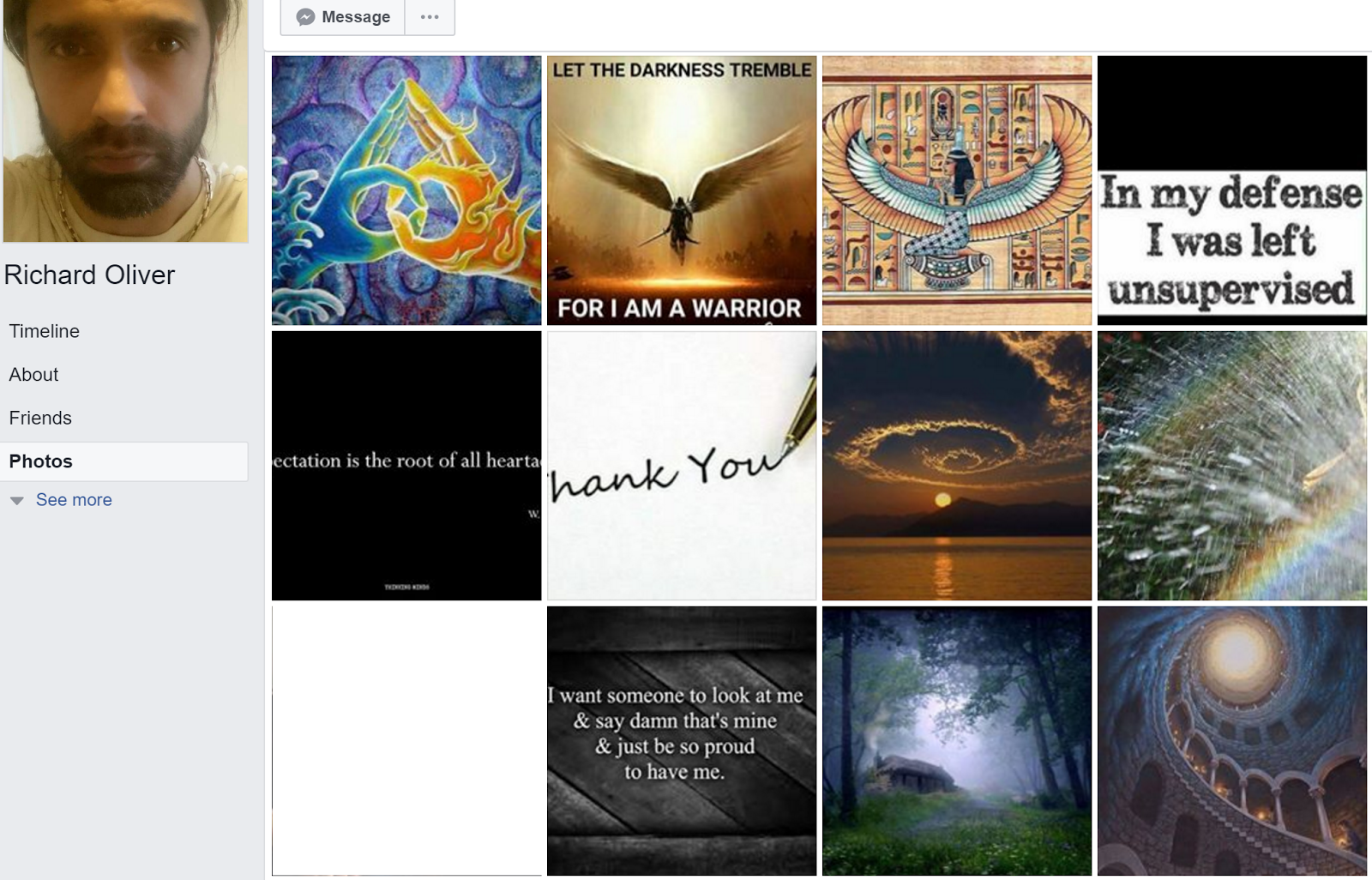Open Richard Oliver's profile picture
The height and width of the screenshot is (880, 1372).
pos(125,120)
